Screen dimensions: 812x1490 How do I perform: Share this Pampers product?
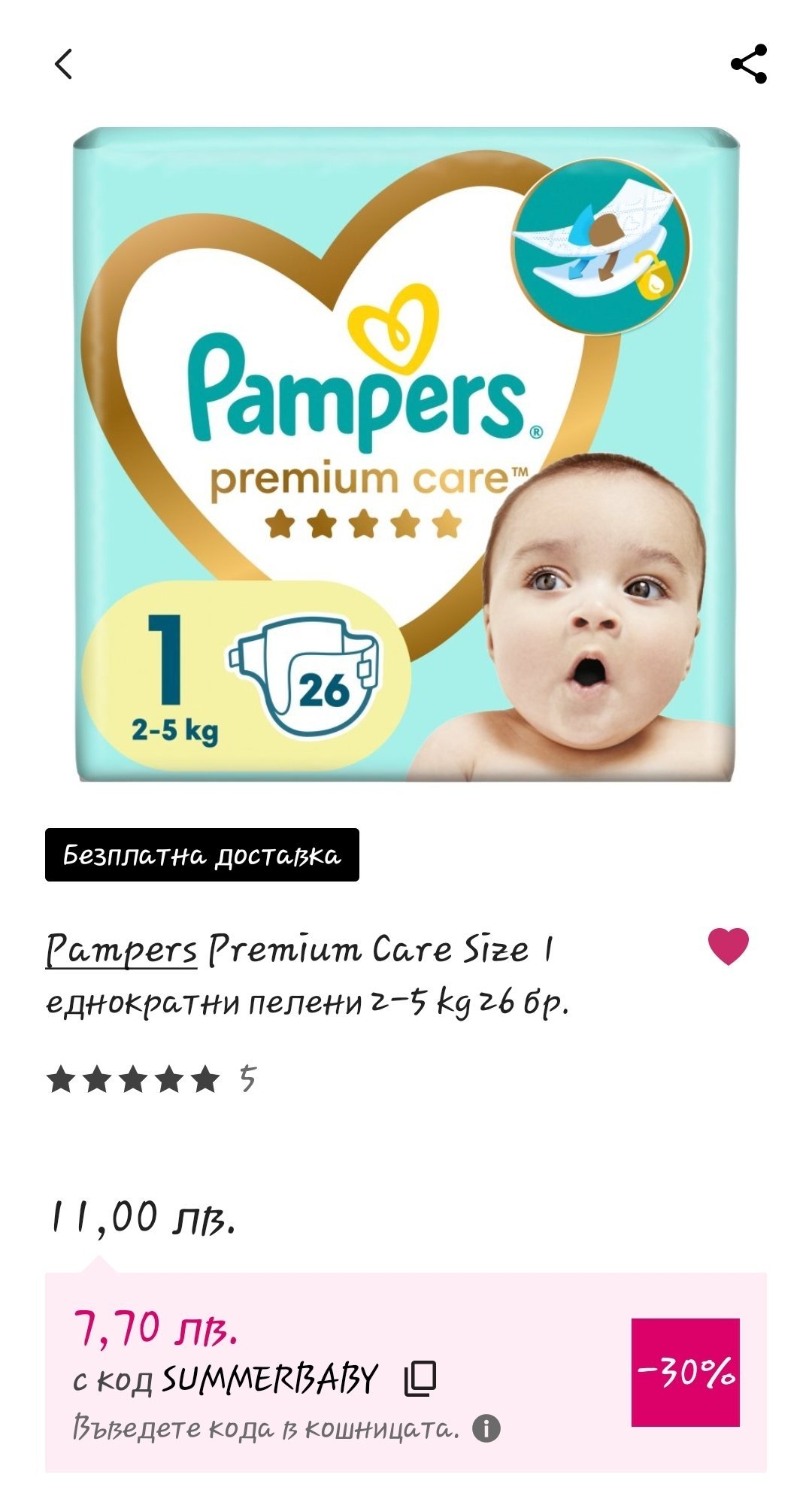(749, 64)
